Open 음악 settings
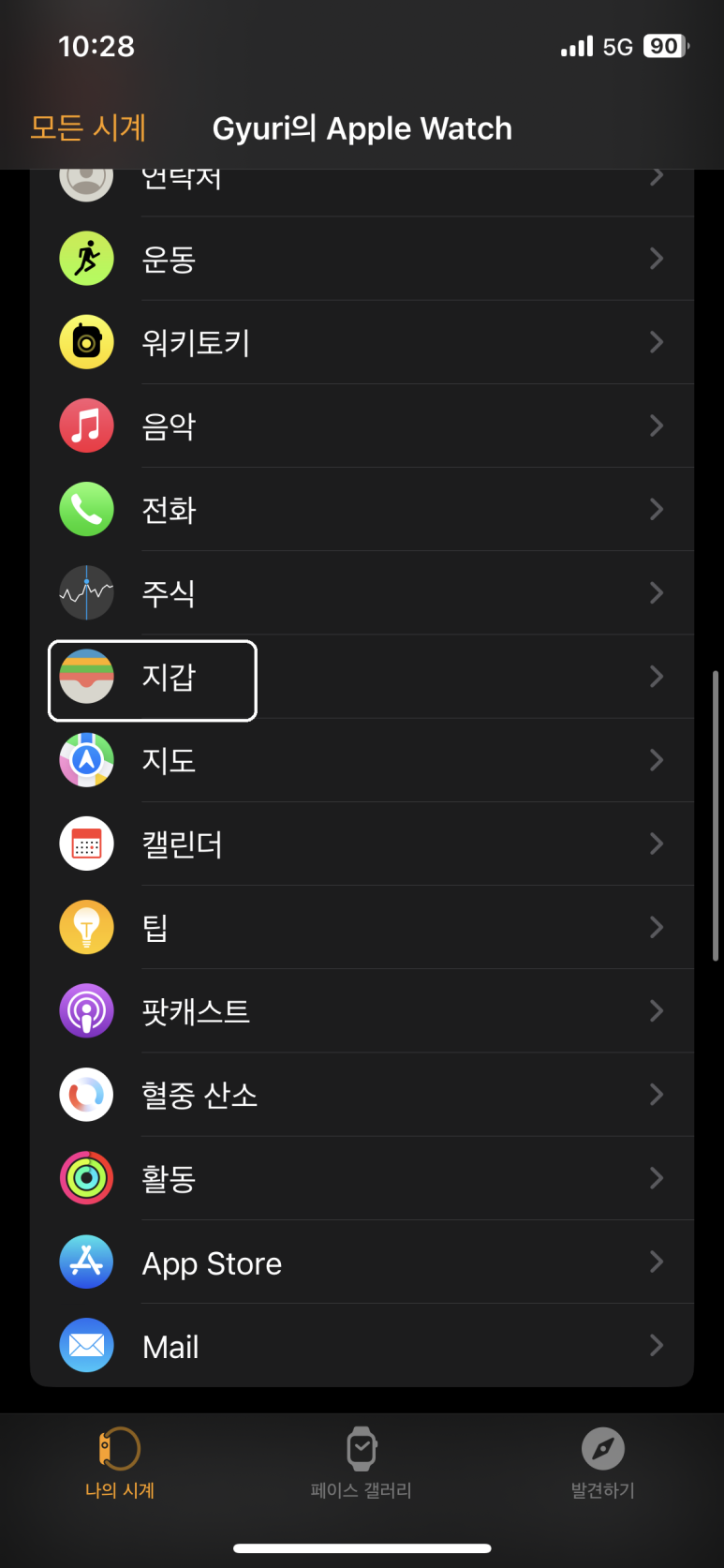Viewport: 724px width, 1568px height. point(361,426)
